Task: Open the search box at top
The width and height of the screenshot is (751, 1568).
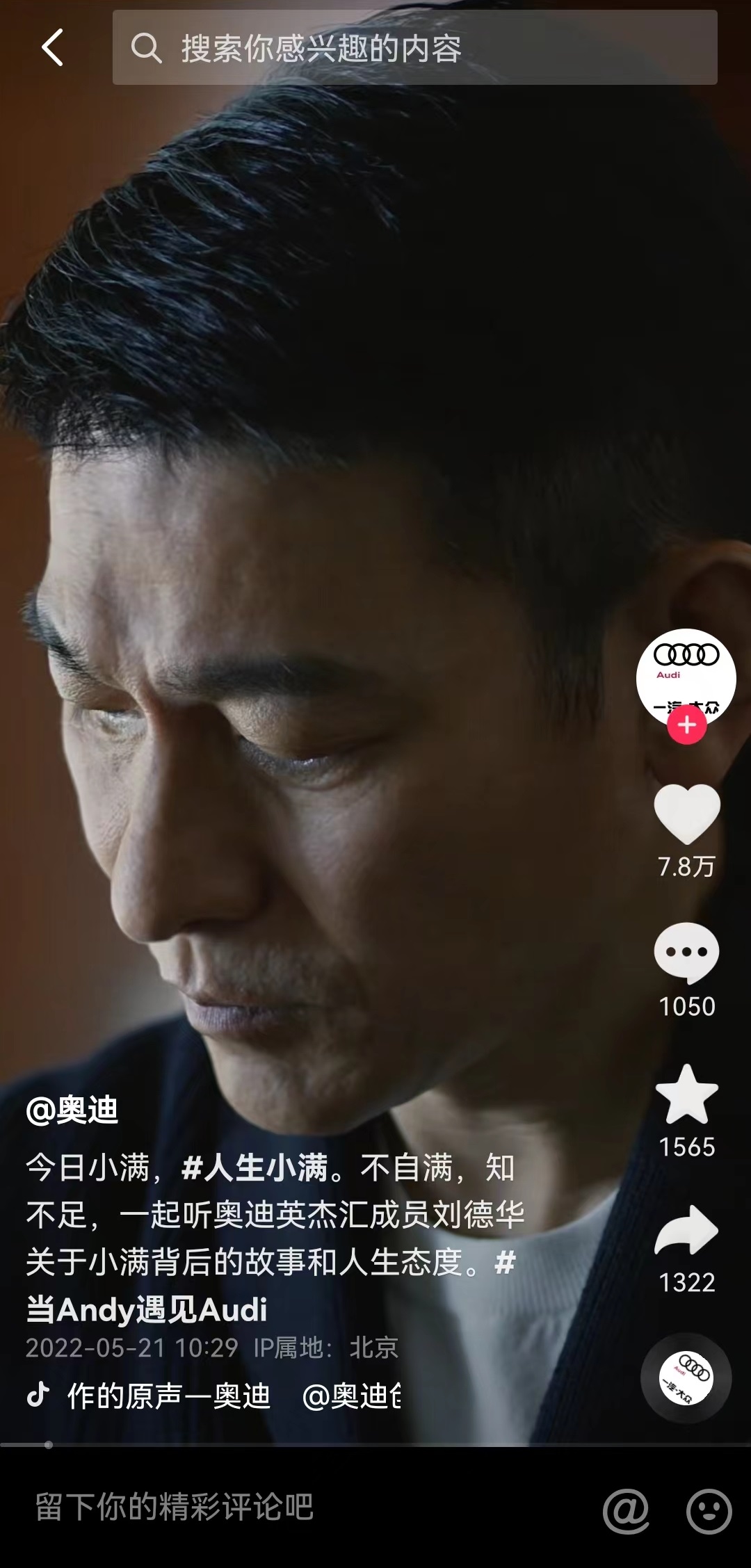Action: coord(414,48)
